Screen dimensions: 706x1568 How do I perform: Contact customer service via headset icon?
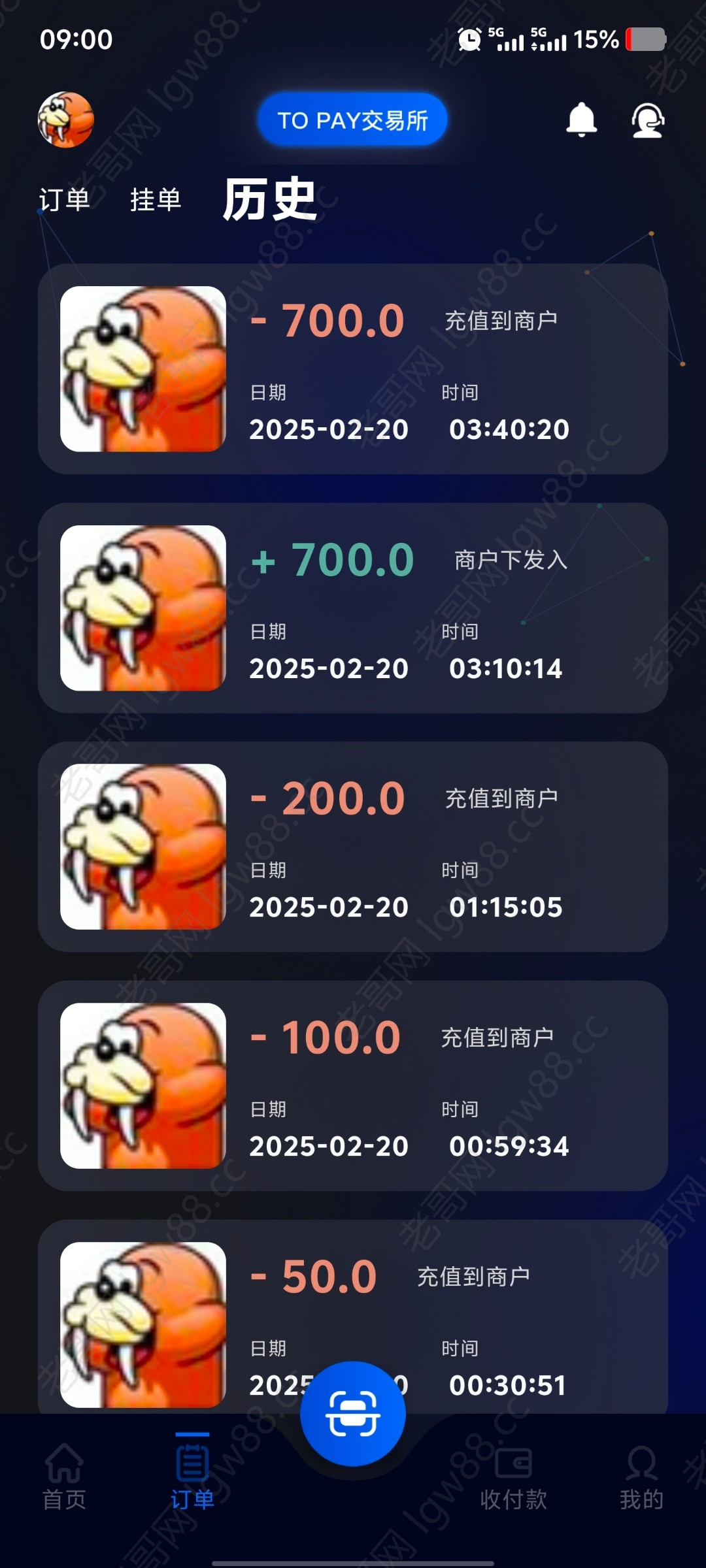point(648,120)
